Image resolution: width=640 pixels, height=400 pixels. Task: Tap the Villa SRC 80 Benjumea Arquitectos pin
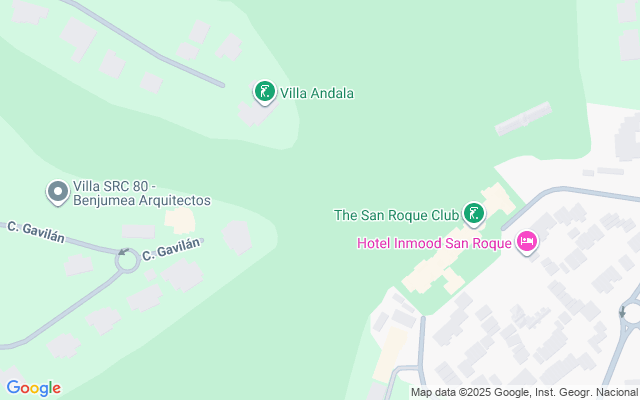tap(58, 190)
